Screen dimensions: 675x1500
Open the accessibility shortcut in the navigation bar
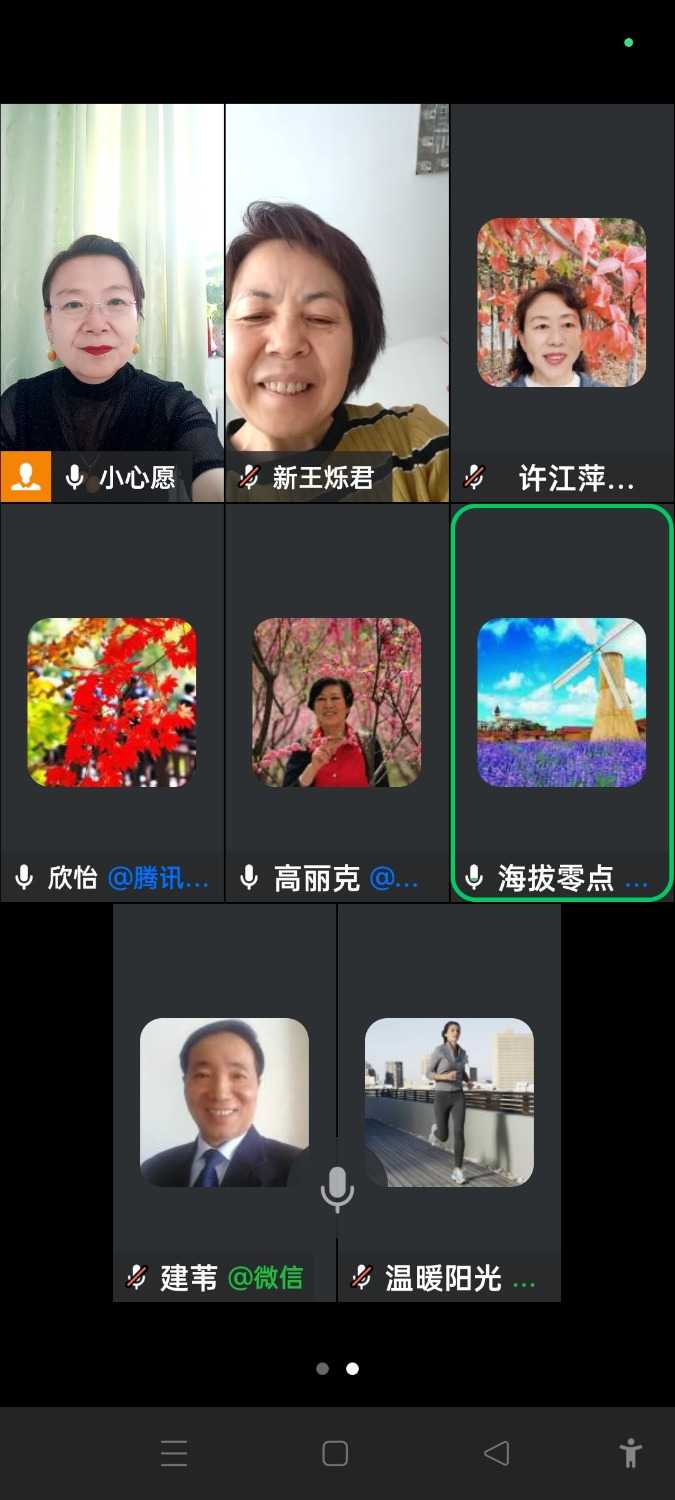click(630, 1453)
